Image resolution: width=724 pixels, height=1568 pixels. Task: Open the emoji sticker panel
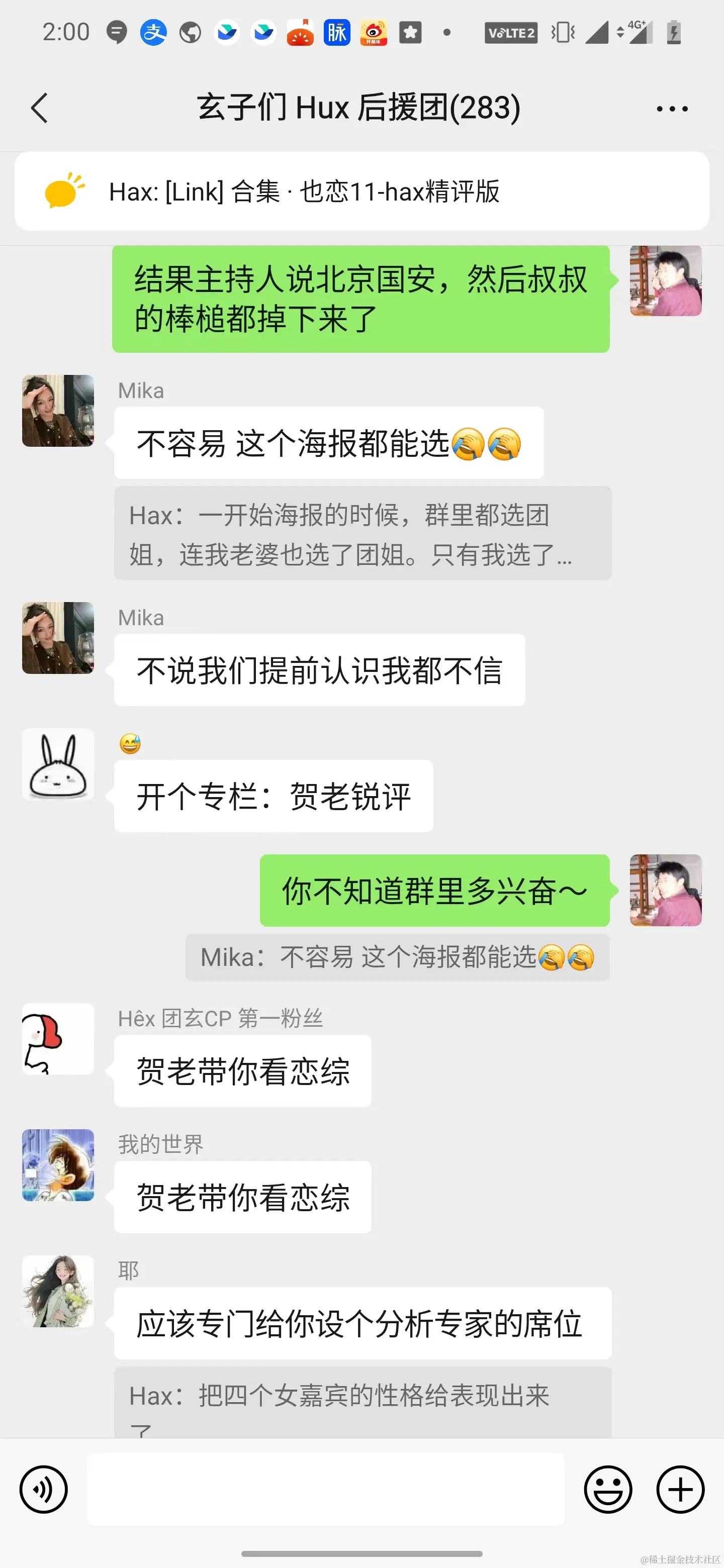tap(608, 1489)
